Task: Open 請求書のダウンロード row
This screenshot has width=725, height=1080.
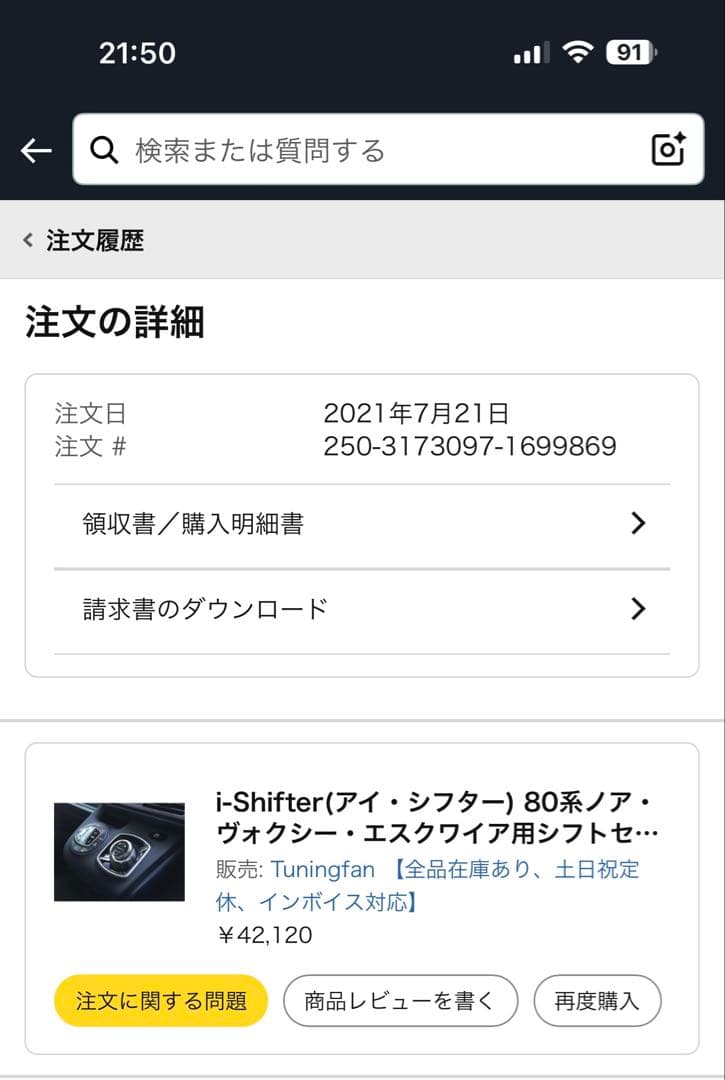Action: 362,609
